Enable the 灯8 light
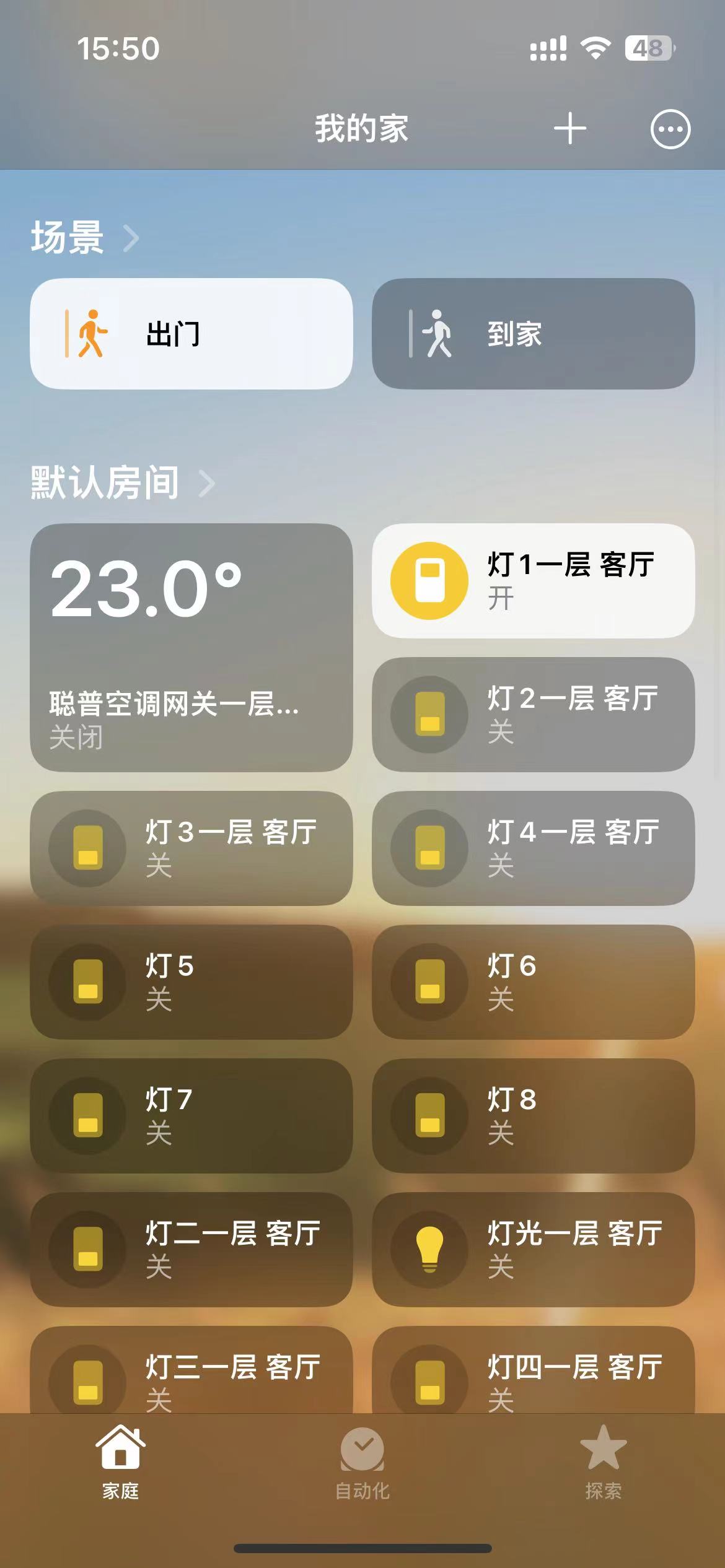This screenshot has width=725, height=1568. 429,1116
